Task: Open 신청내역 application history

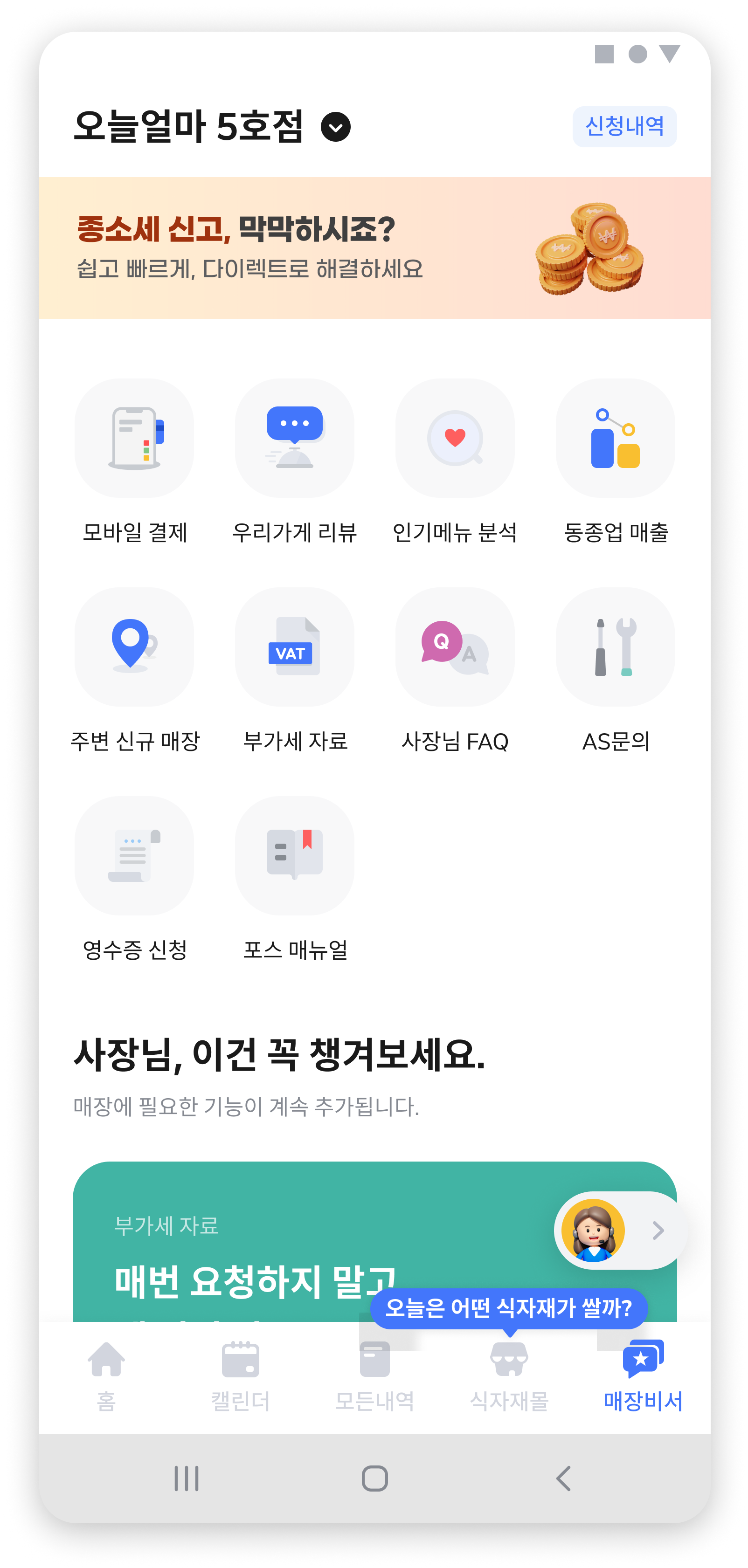Action: point(624,127)
